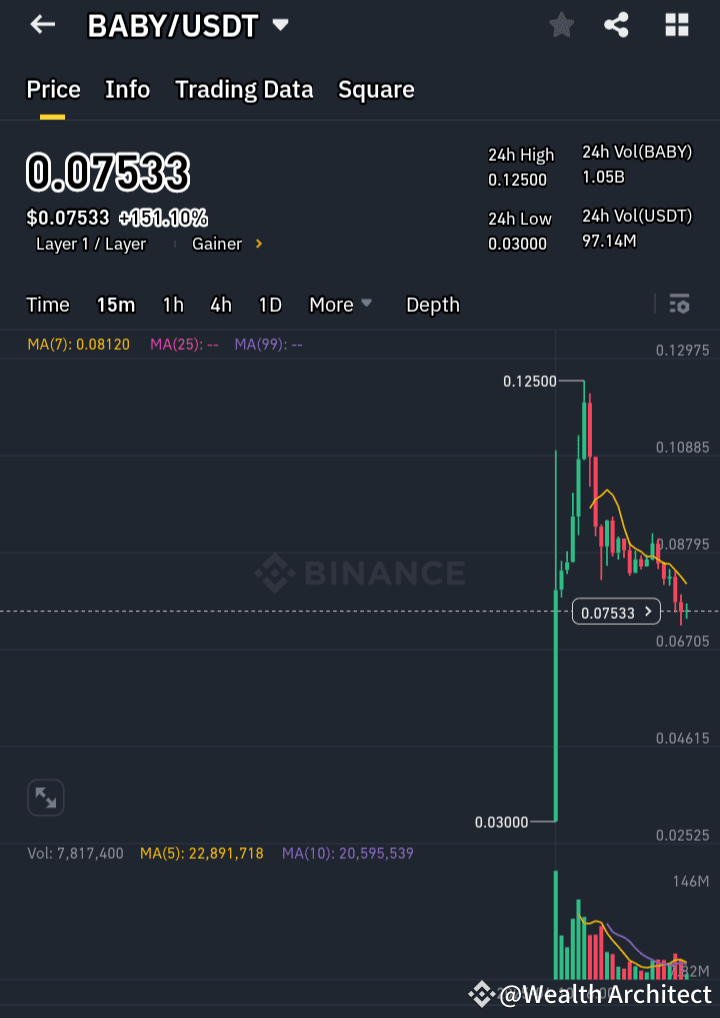Expand the chart to fullscreen mode
720x1018 pixels.
(45, 797)
